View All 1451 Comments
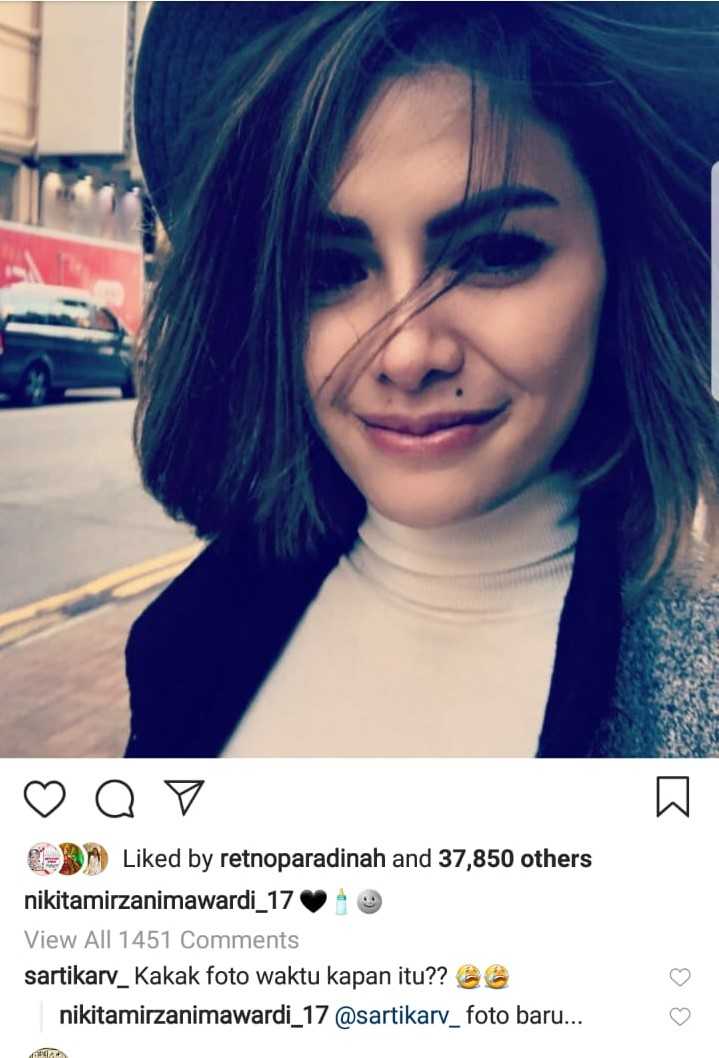The width and height of the screenshot is (719, 1058). tap(161, 940)
